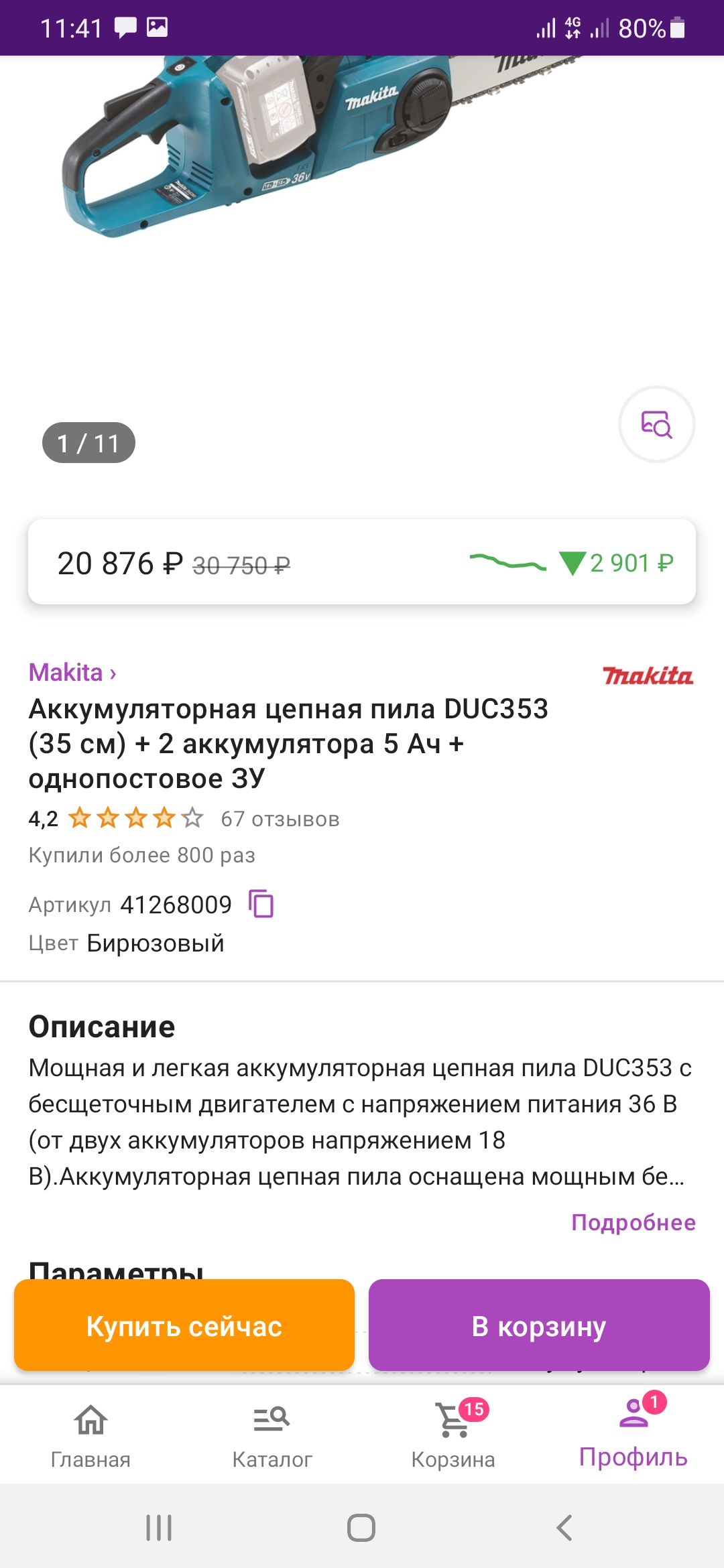
Task: Expand description via Подробнее
Action: [x=633, y=1222]
